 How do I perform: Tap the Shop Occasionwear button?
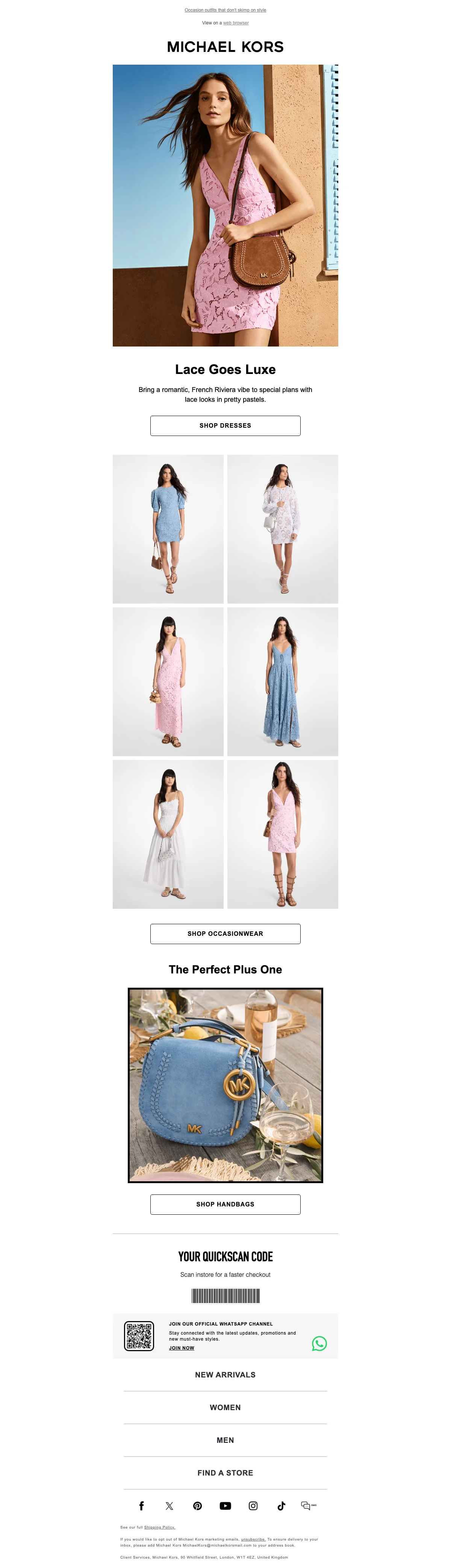tap(225, 934)
